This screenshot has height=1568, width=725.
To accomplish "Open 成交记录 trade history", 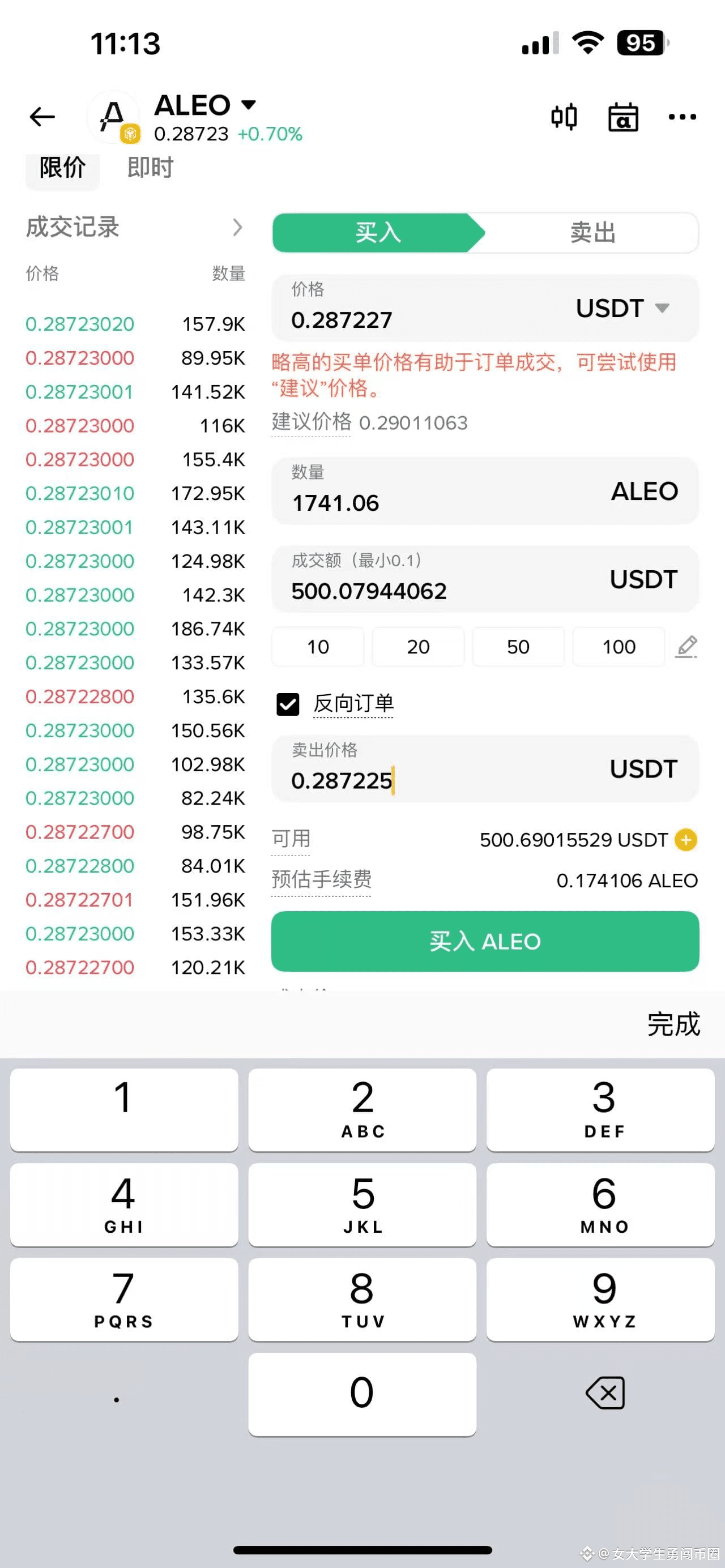I will [x=134, y=227].
